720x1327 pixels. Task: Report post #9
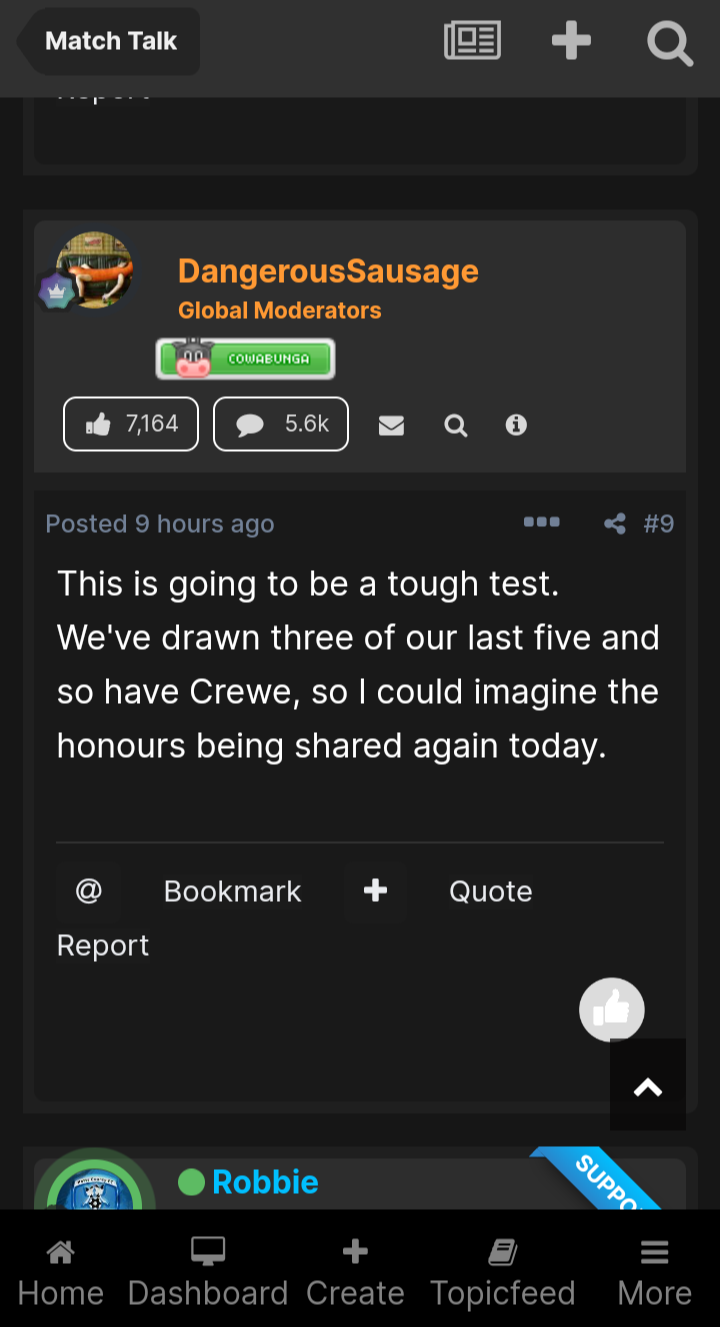[103, 945]
